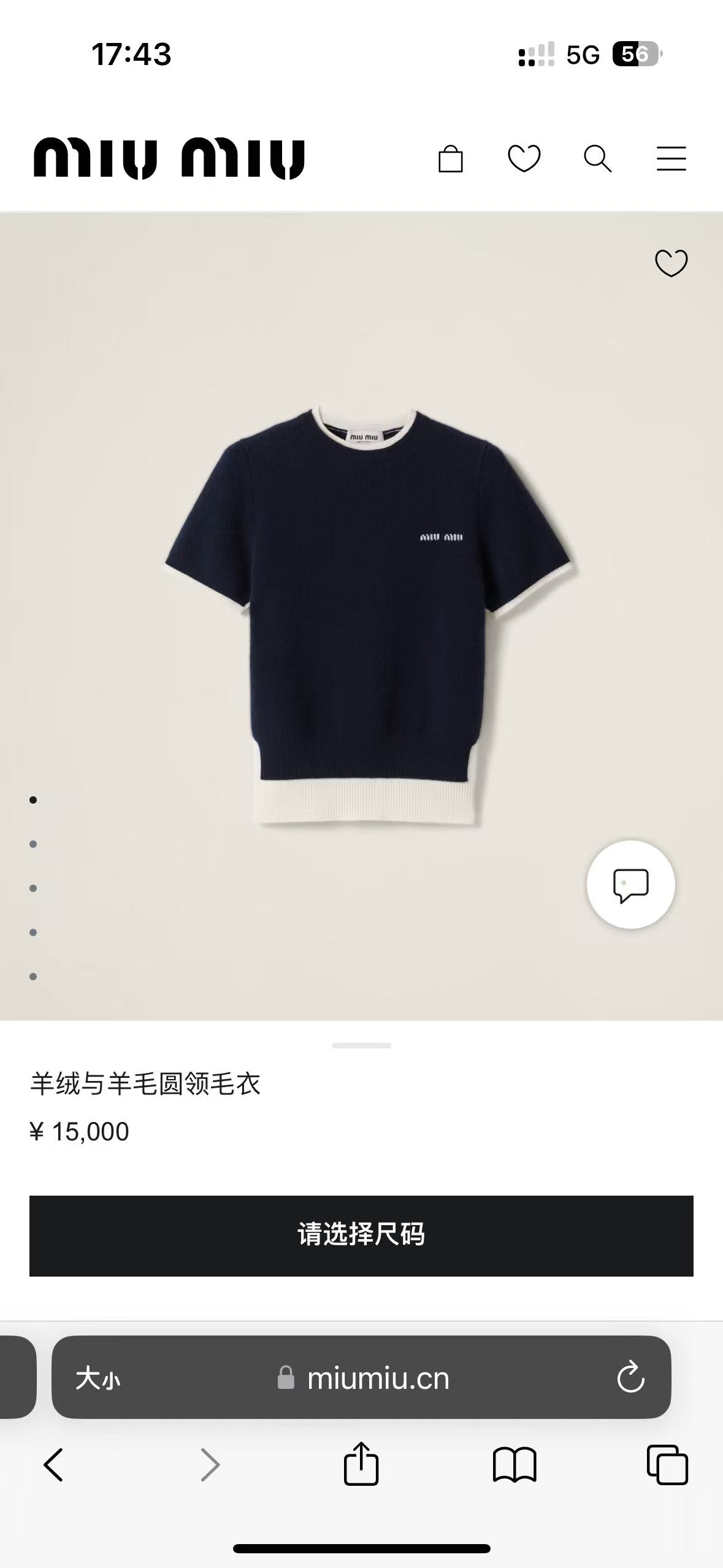Viewport: 723px width, 1568px height.
Task: Tap the miumiu.cn address bar
Action: pyautogui.click(x=378, y=1378)
